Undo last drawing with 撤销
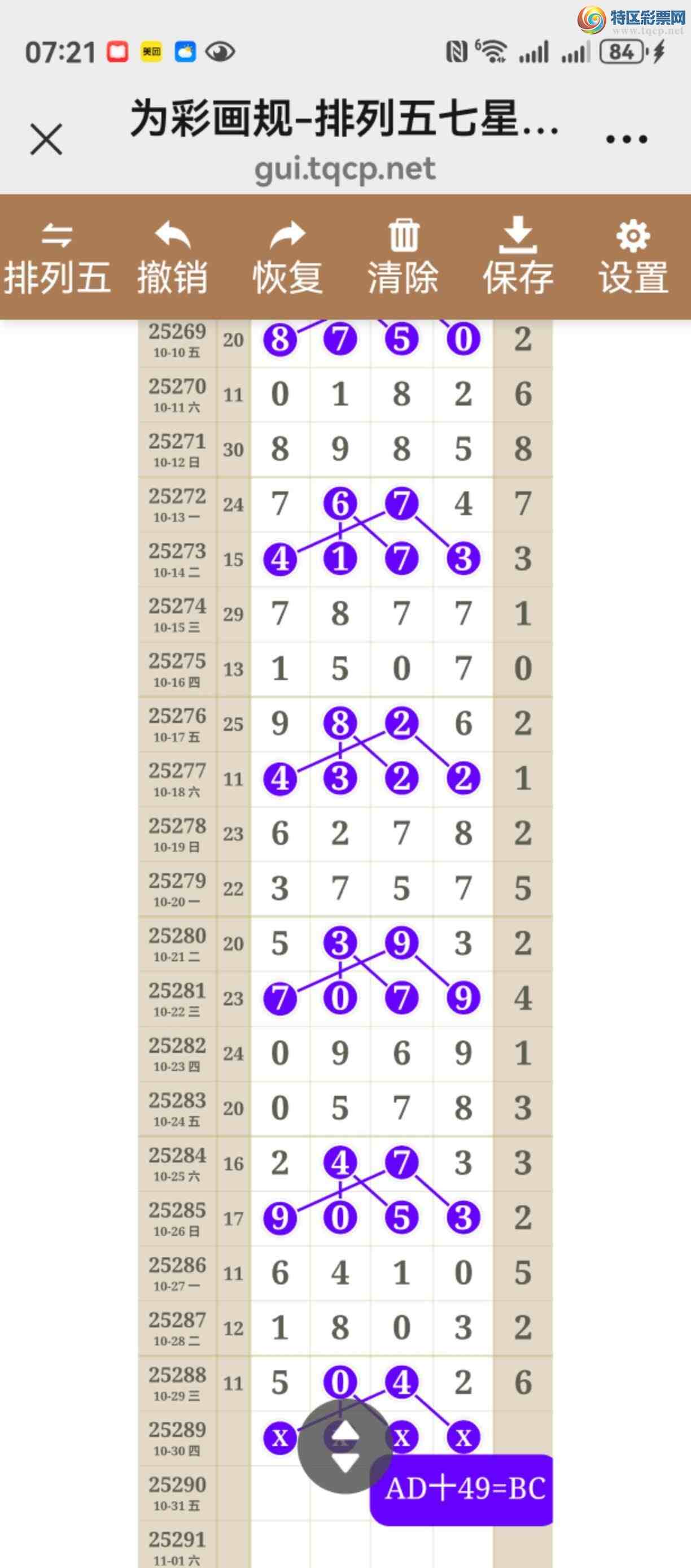This screenshot has width=691, height=1568. click(172, 258)
